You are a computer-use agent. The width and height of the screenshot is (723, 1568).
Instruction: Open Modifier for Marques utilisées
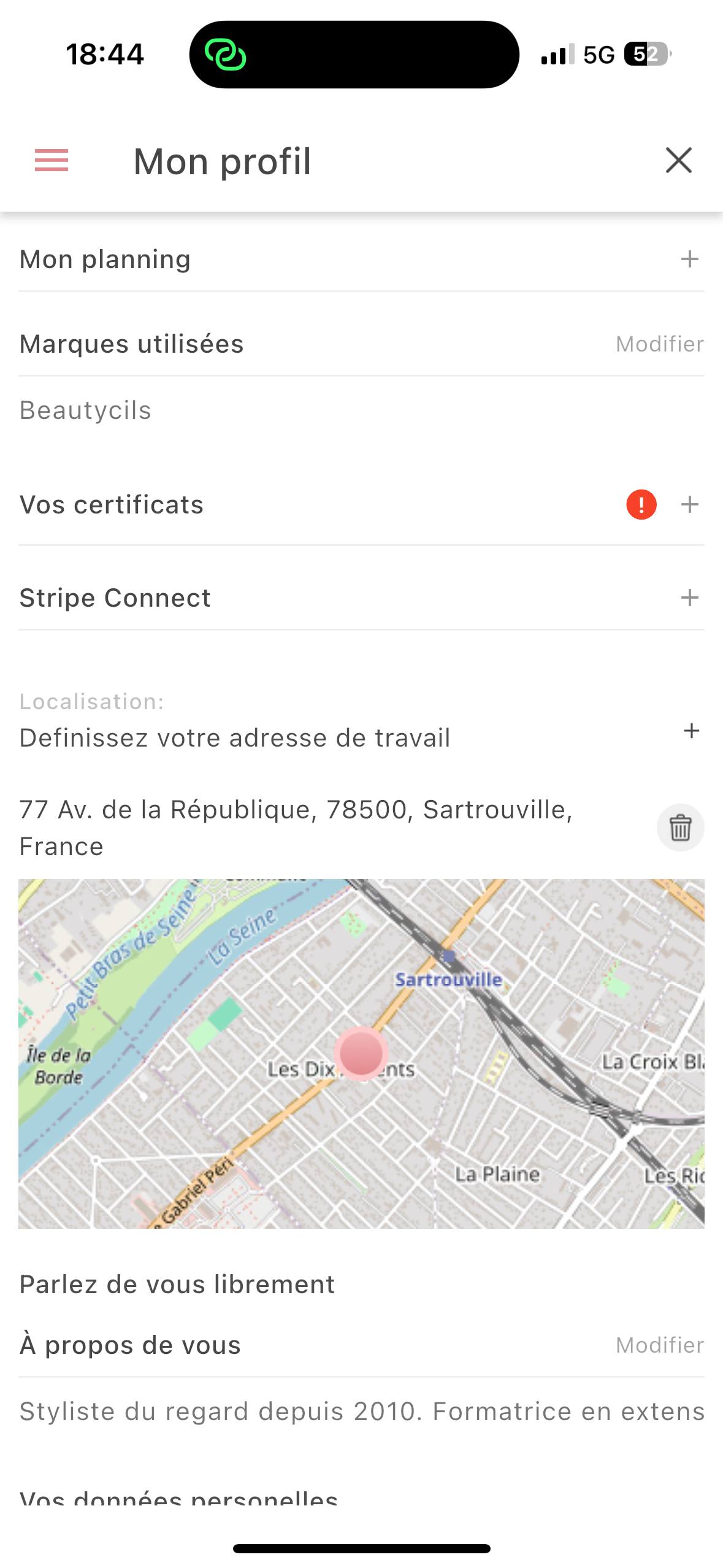pos(659,344)
